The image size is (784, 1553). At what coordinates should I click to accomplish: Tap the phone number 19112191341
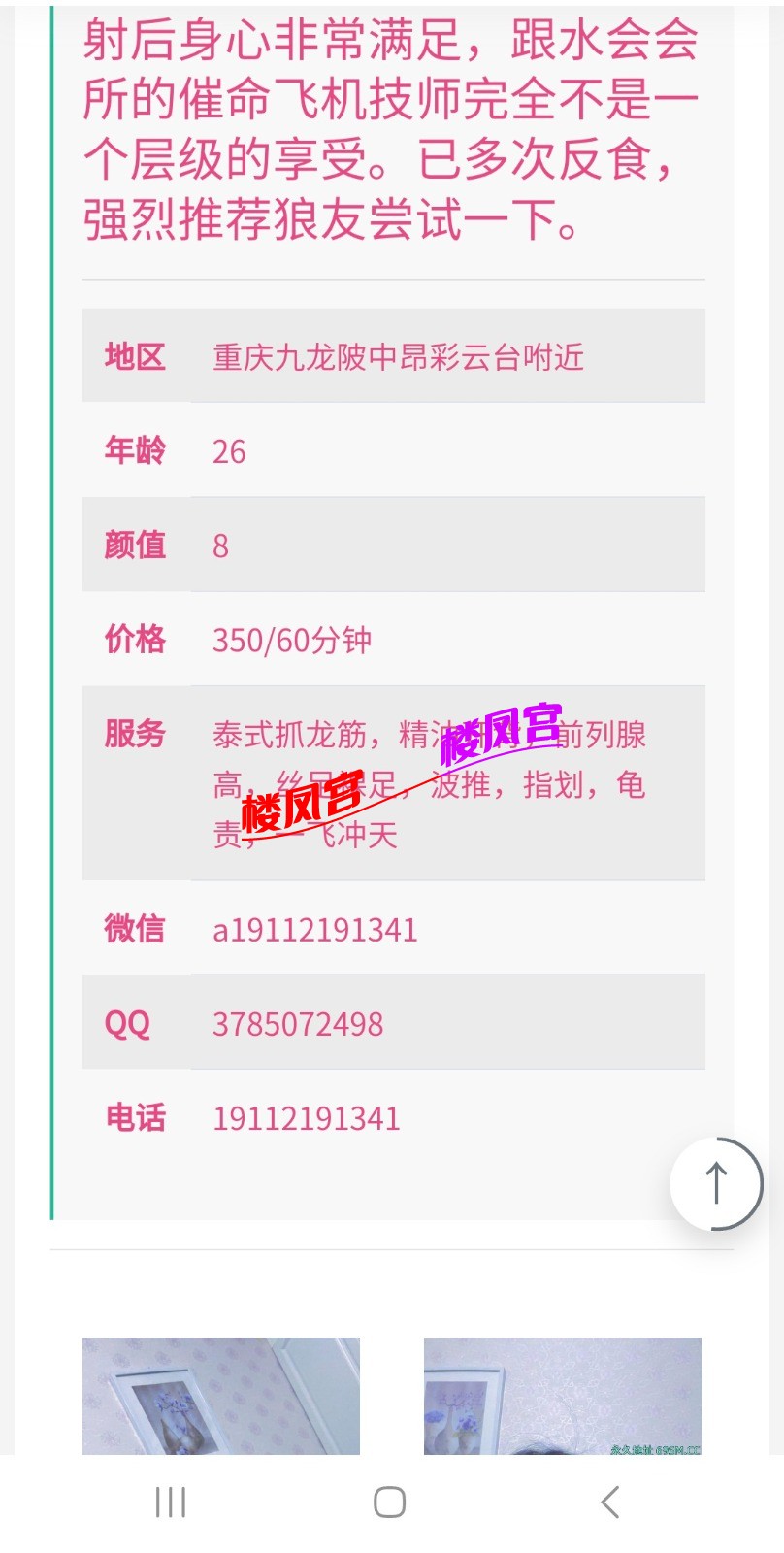[x=306, y=1117]
